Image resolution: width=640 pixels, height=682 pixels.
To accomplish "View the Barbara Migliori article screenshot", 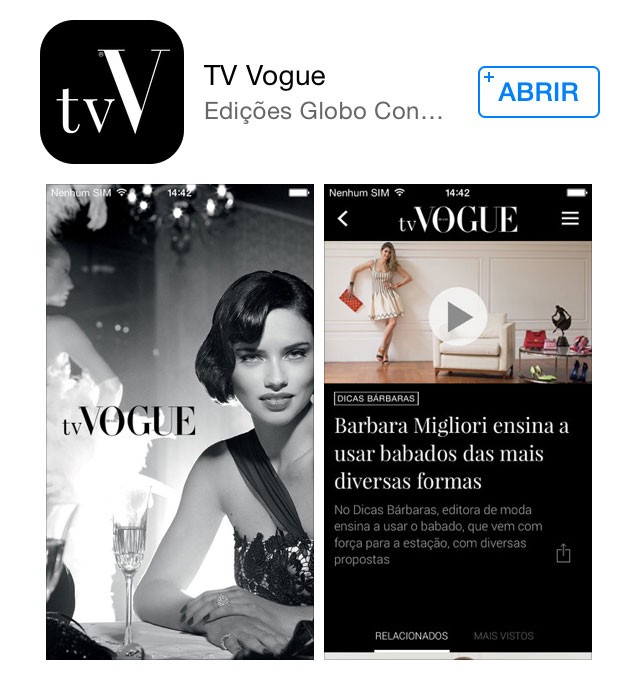I will [458, 421].
